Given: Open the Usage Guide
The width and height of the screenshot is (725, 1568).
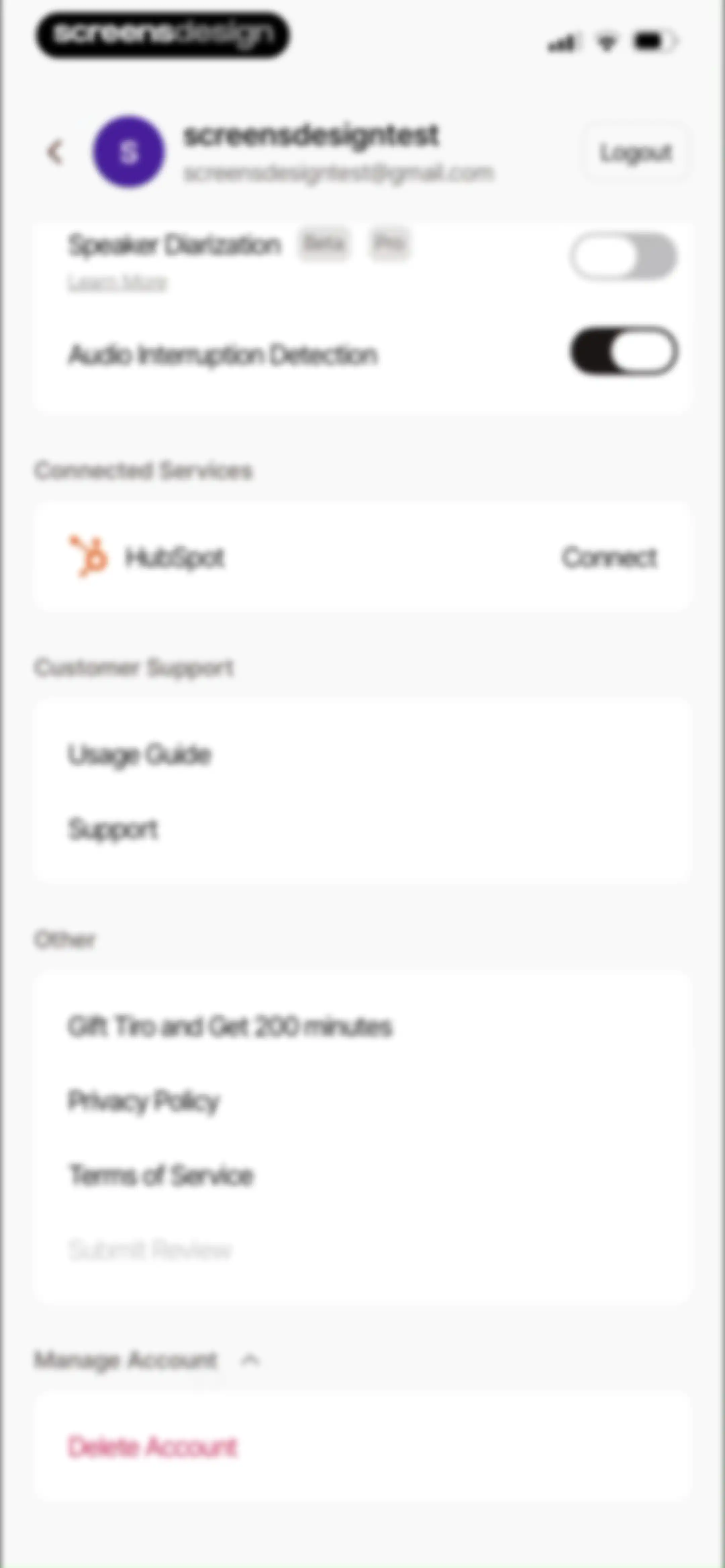Looking at the screenshot, I should (x=363, y=755).
